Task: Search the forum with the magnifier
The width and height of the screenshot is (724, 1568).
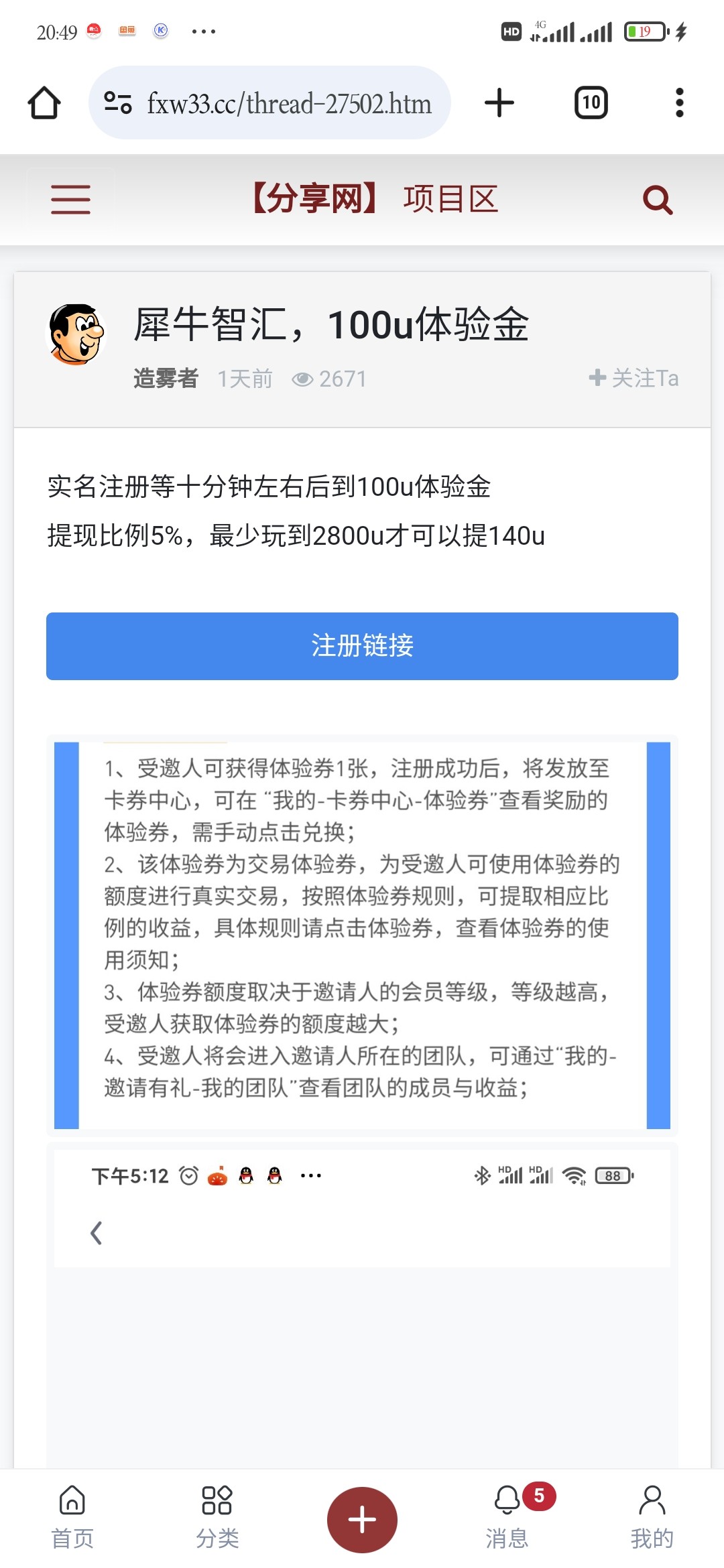Action: pos(657,200)
